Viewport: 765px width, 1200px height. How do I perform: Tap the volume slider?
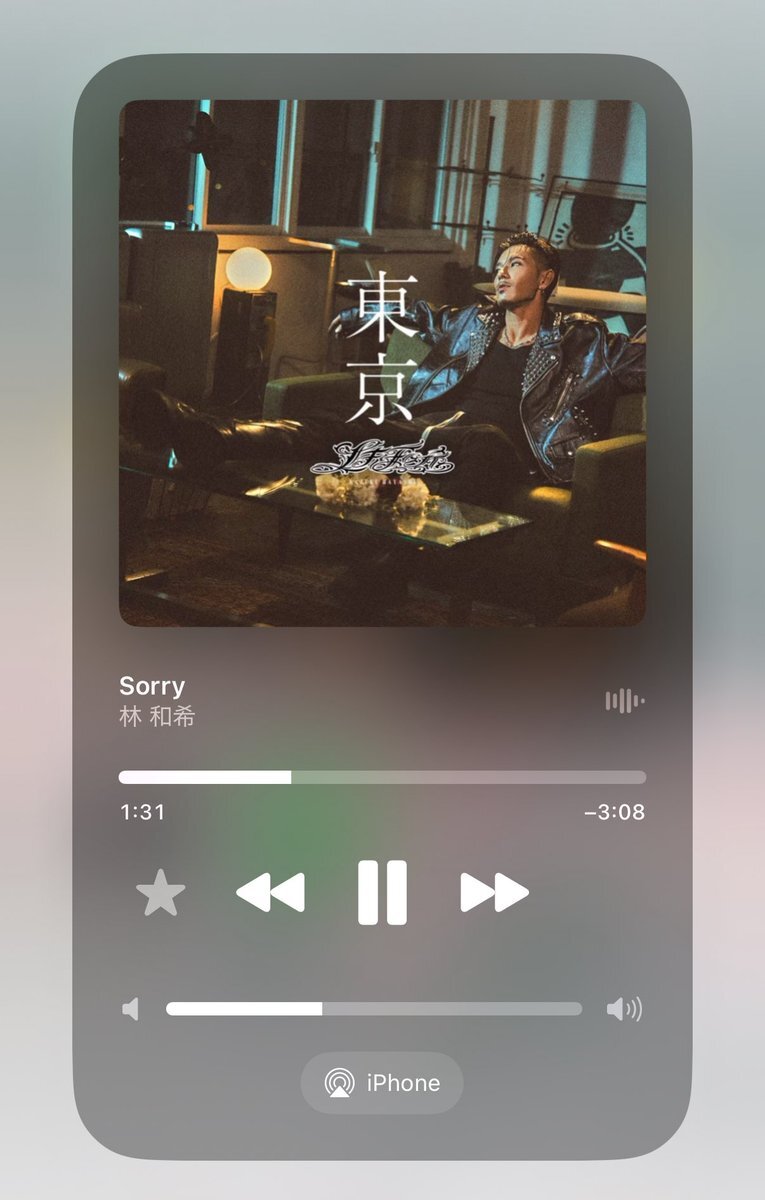(373, 1009)
